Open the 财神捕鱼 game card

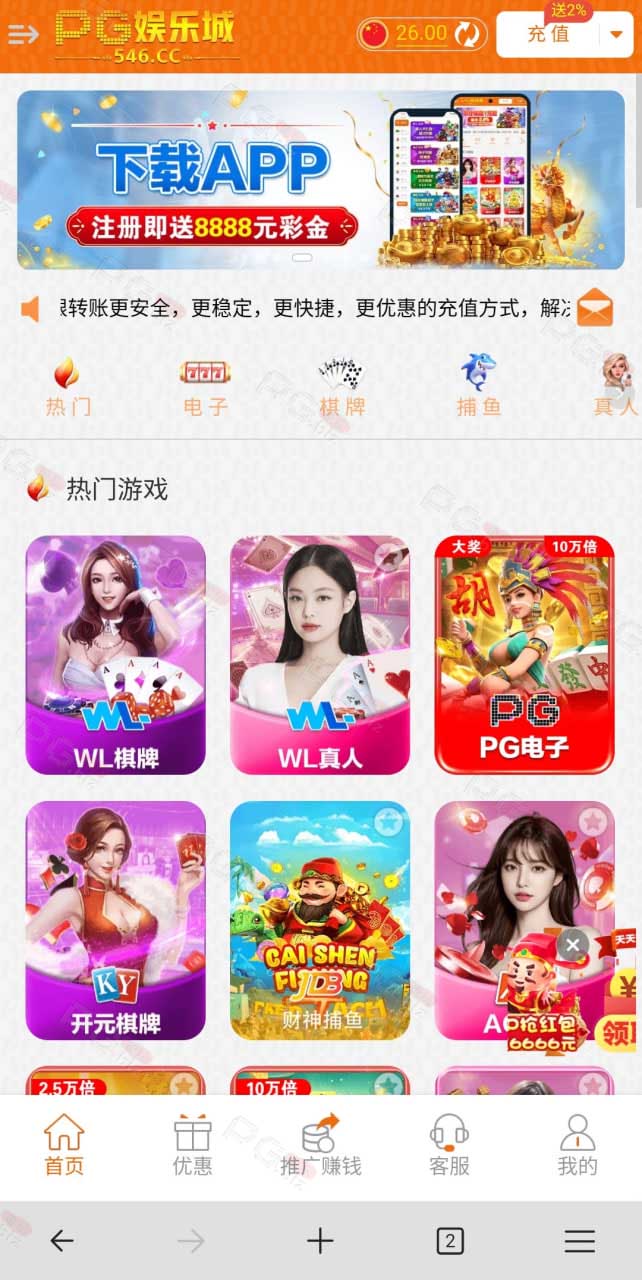point(320,920)
